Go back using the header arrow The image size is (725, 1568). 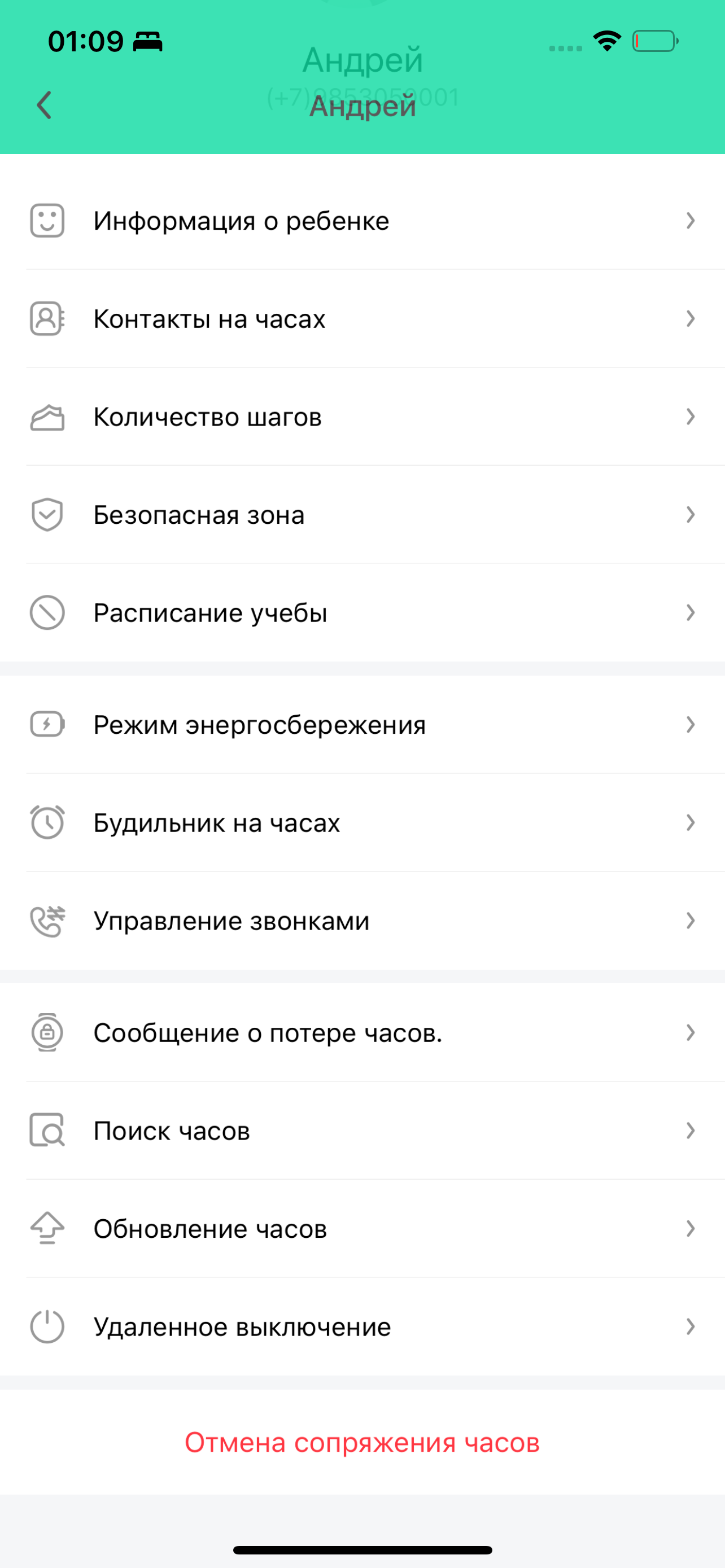(x=45, y=106)
